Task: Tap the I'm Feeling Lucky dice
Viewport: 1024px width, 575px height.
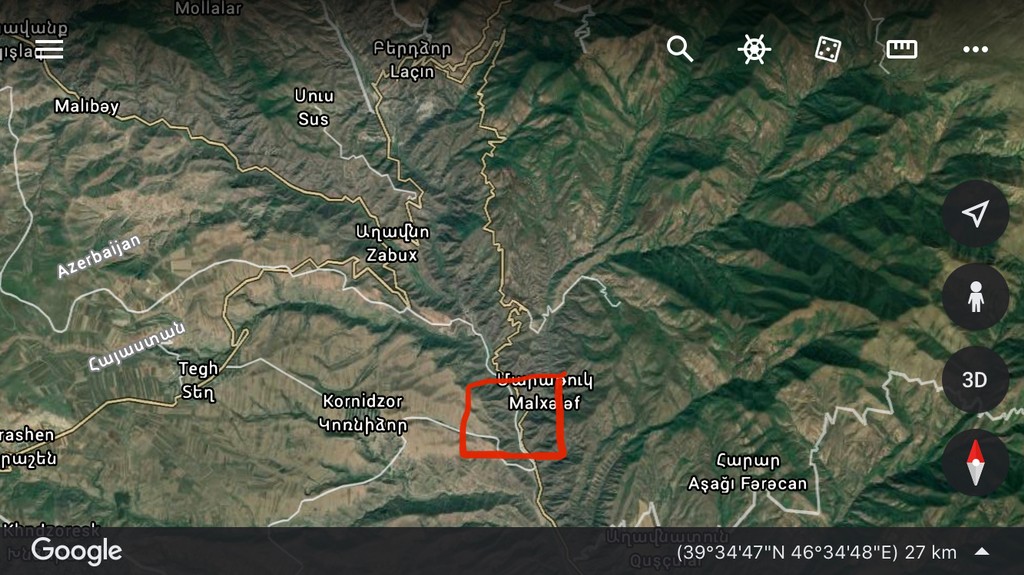Action: (827, 49)
